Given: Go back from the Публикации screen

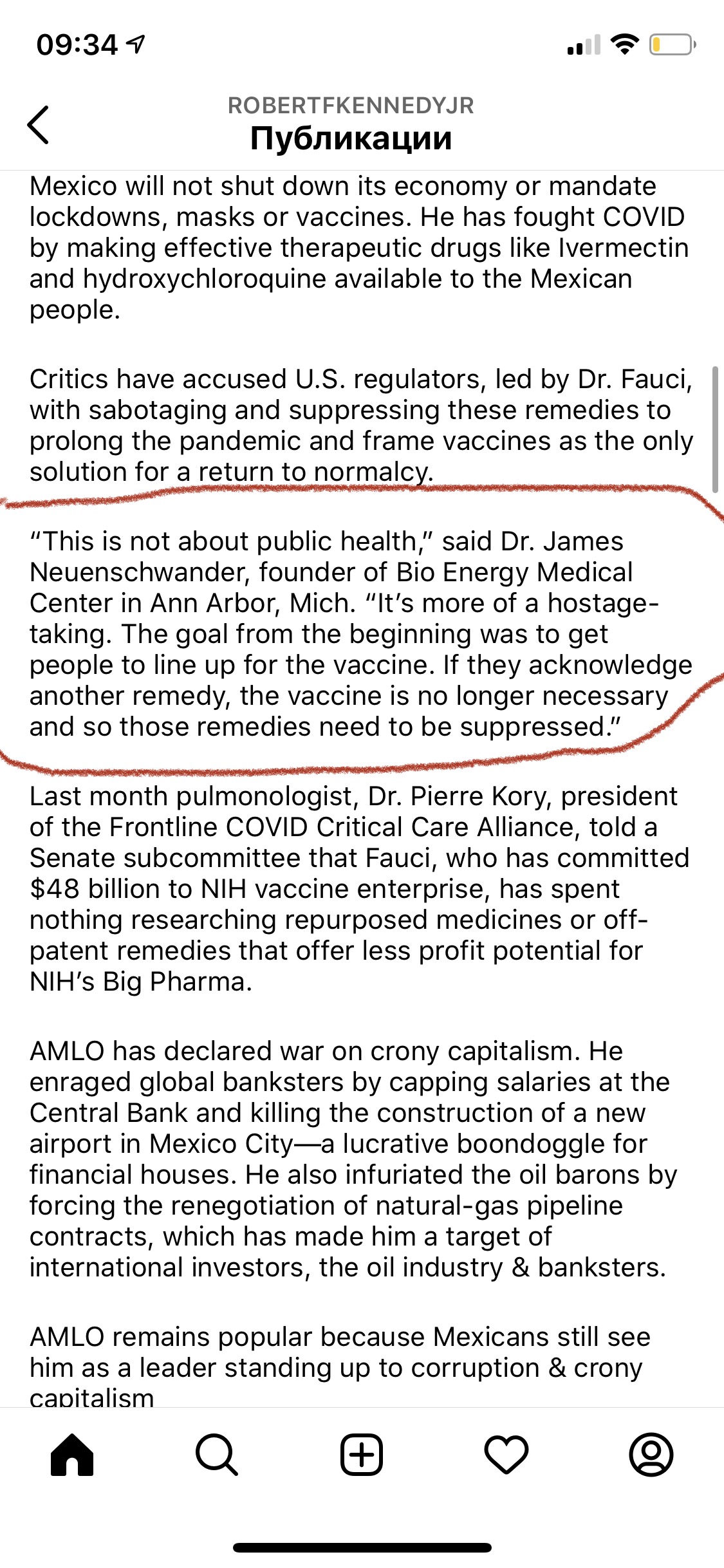Looking at the screenshot, I should point(39,124).
